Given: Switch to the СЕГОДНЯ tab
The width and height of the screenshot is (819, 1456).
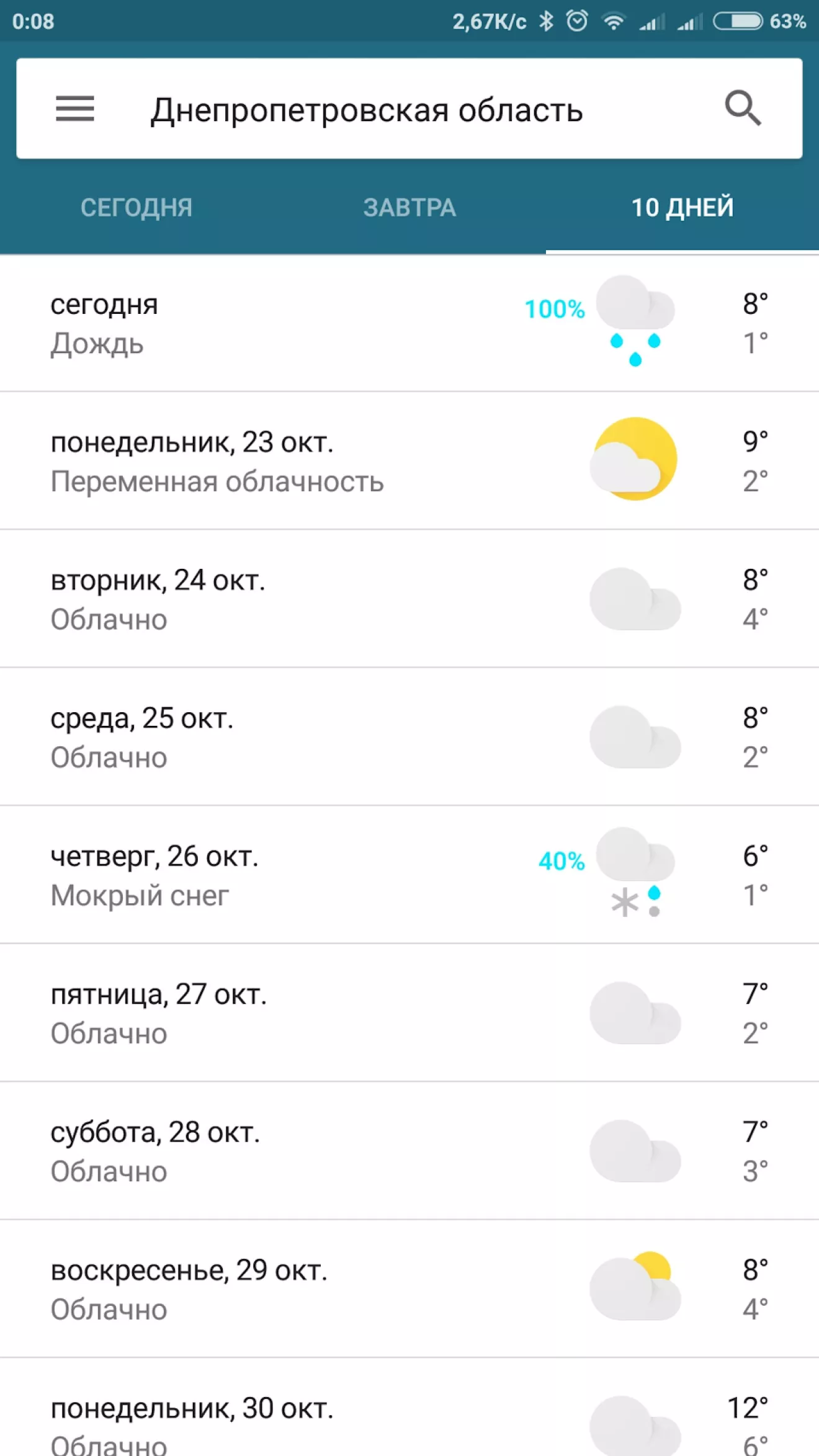Looking at the screenshot, I should tap(136, 208).
